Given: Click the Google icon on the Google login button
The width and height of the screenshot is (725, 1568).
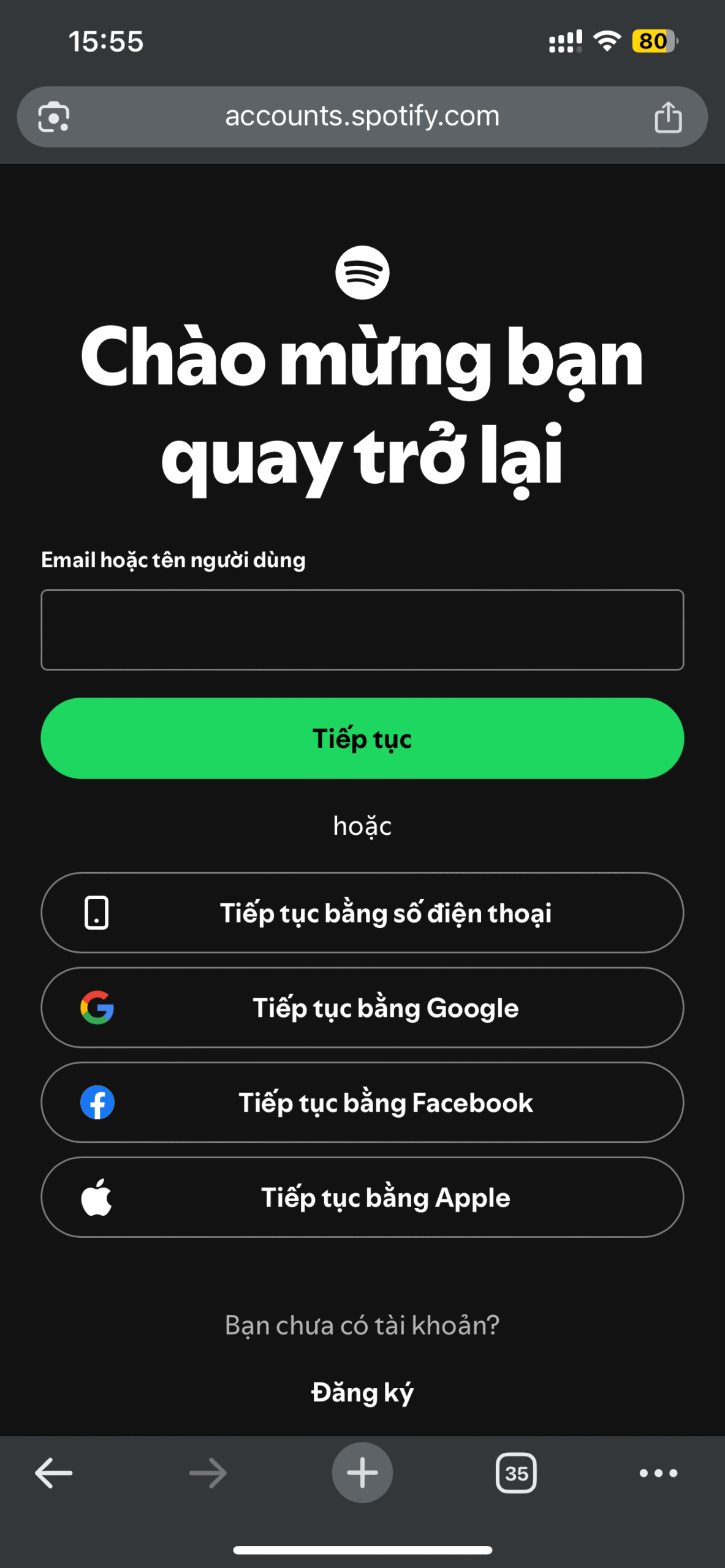Looking at the screenshot, I should 98,1008.
